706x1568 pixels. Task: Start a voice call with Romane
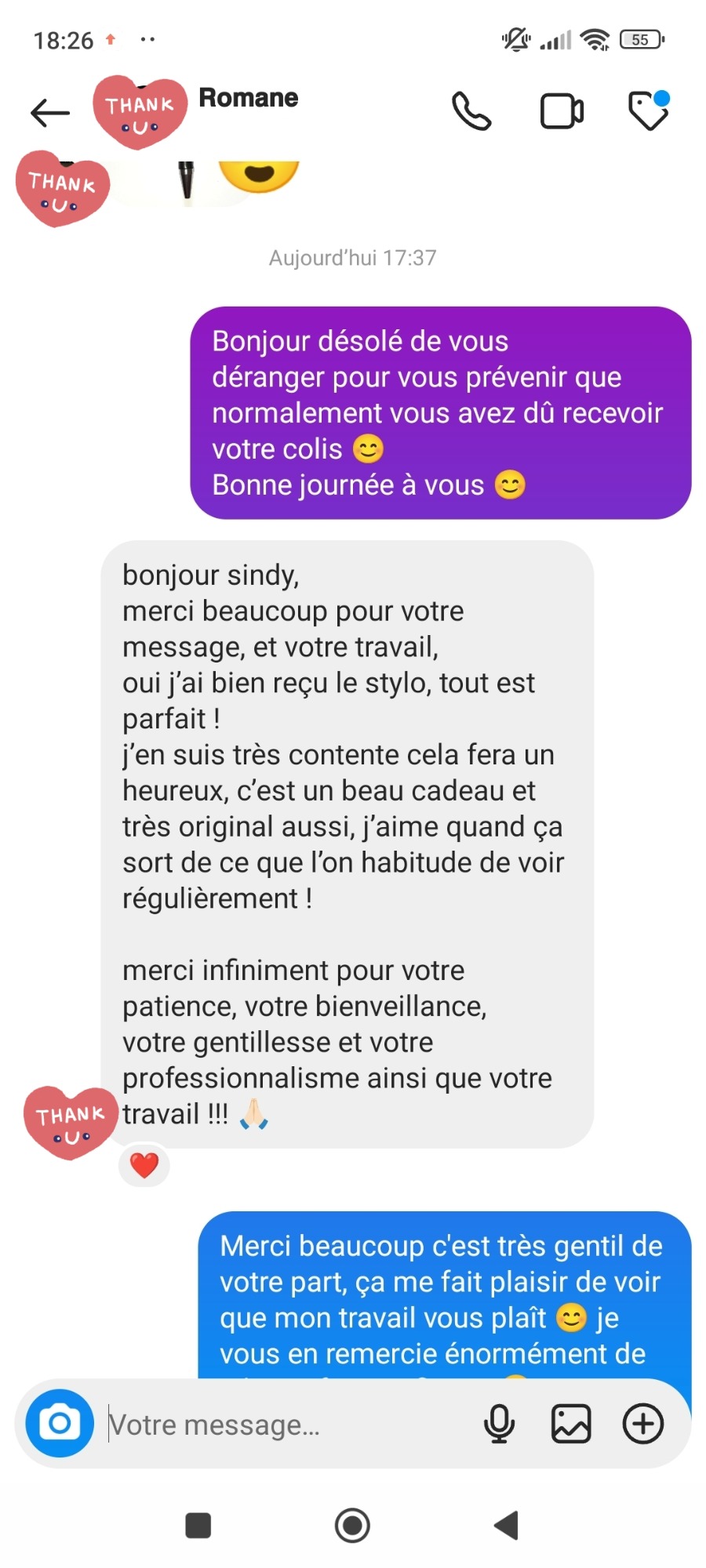(471, 111)
